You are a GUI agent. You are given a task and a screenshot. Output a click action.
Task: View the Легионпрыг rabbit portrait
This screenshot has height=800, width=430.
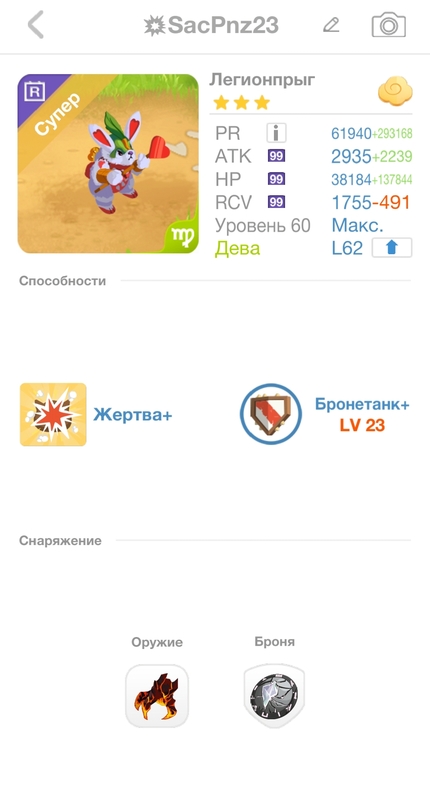tap(108, 164)
